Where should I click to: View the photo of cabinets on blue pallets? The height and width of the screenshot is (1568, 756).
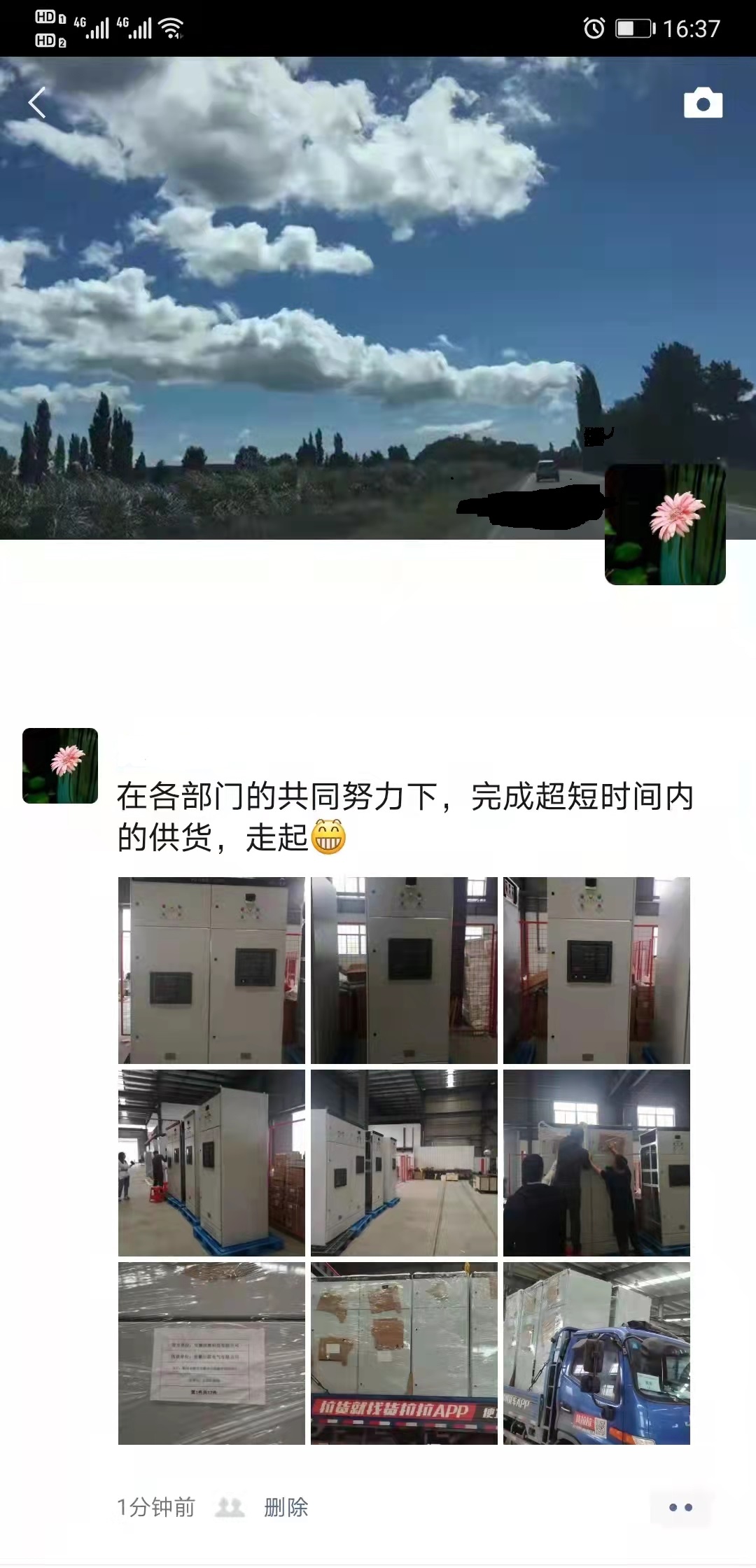[x=211, y=1162]
